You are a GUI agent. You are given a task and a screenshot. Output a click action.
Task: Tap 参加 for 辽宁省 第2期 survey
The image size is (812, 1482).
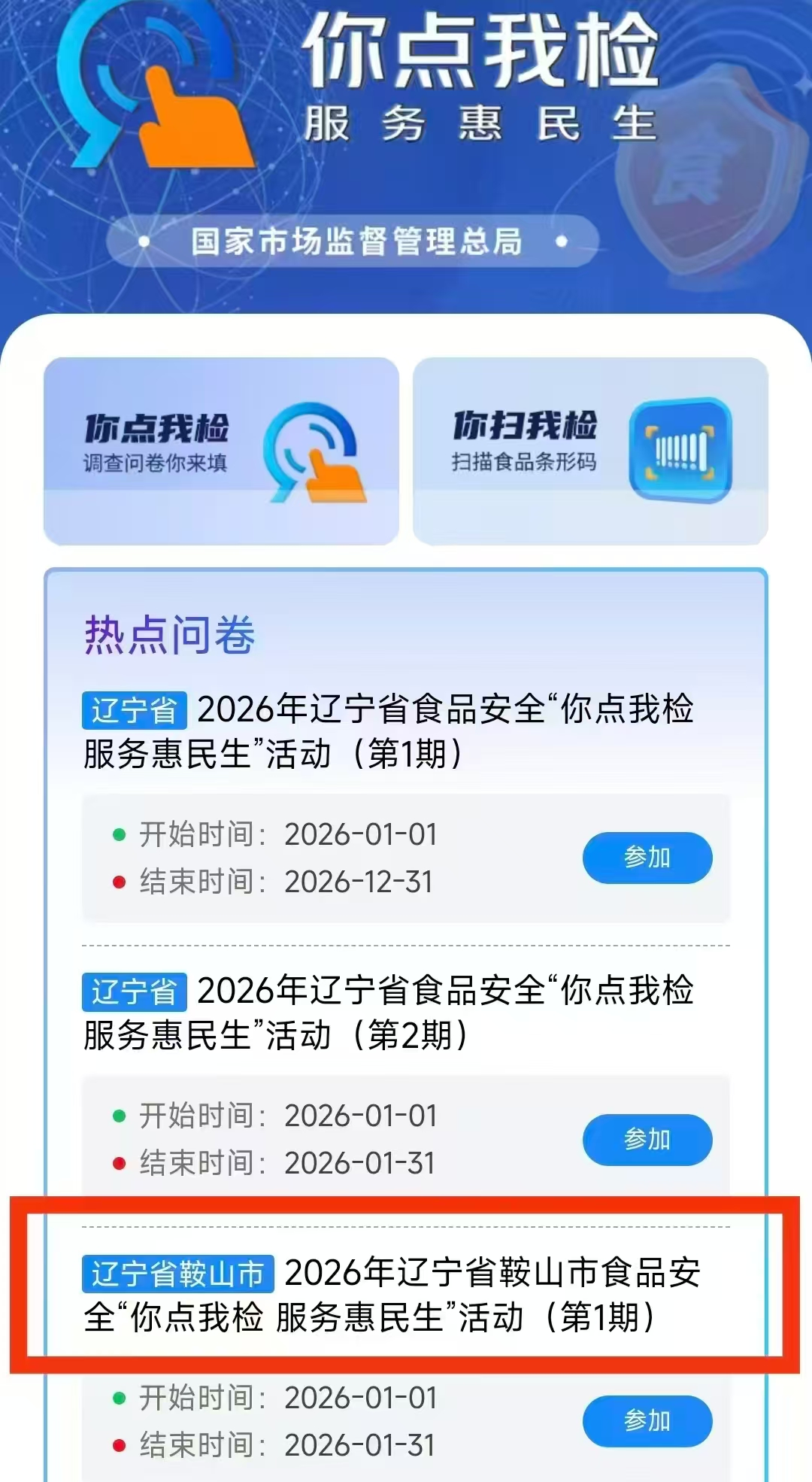[x=647, y=1139]
